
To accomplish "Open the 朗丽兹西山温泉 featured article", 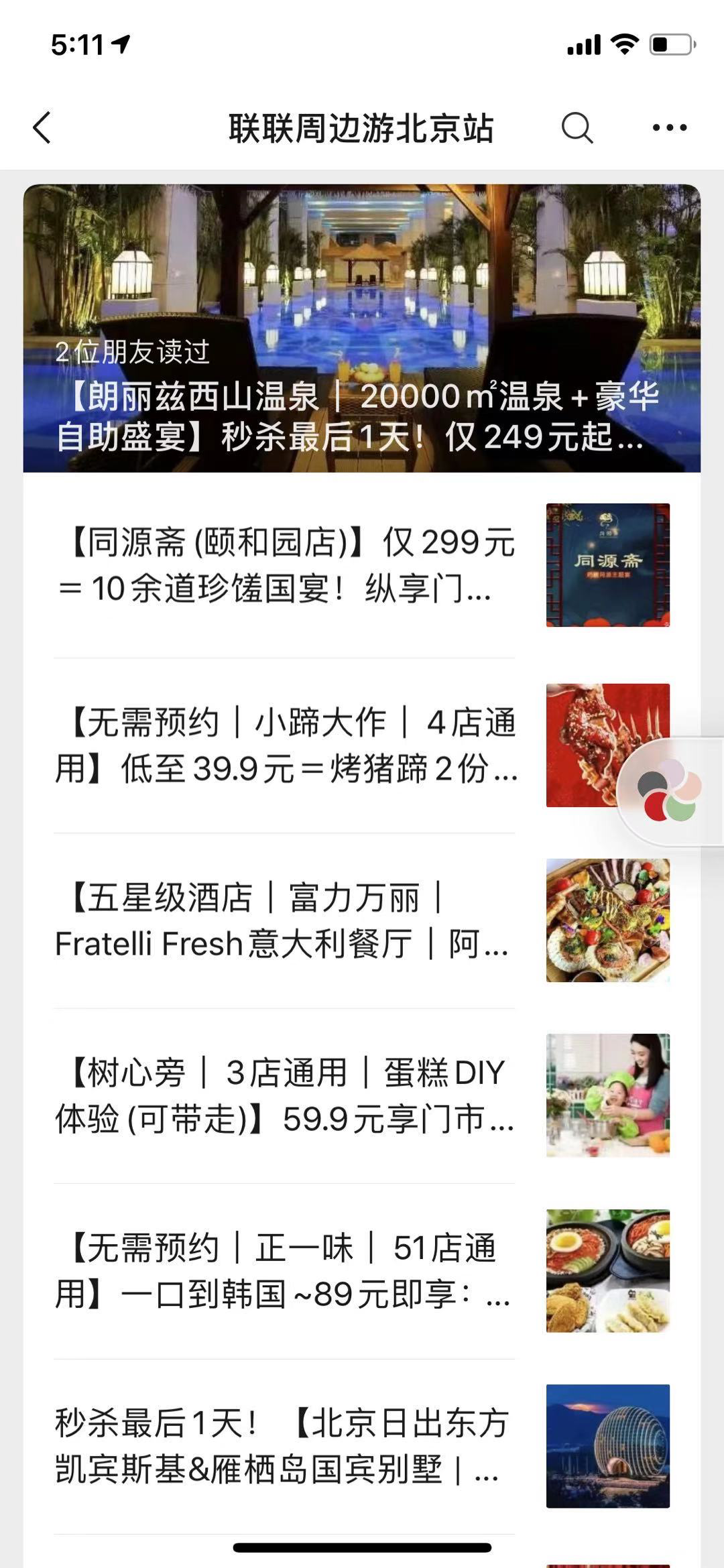I will 362,328.
